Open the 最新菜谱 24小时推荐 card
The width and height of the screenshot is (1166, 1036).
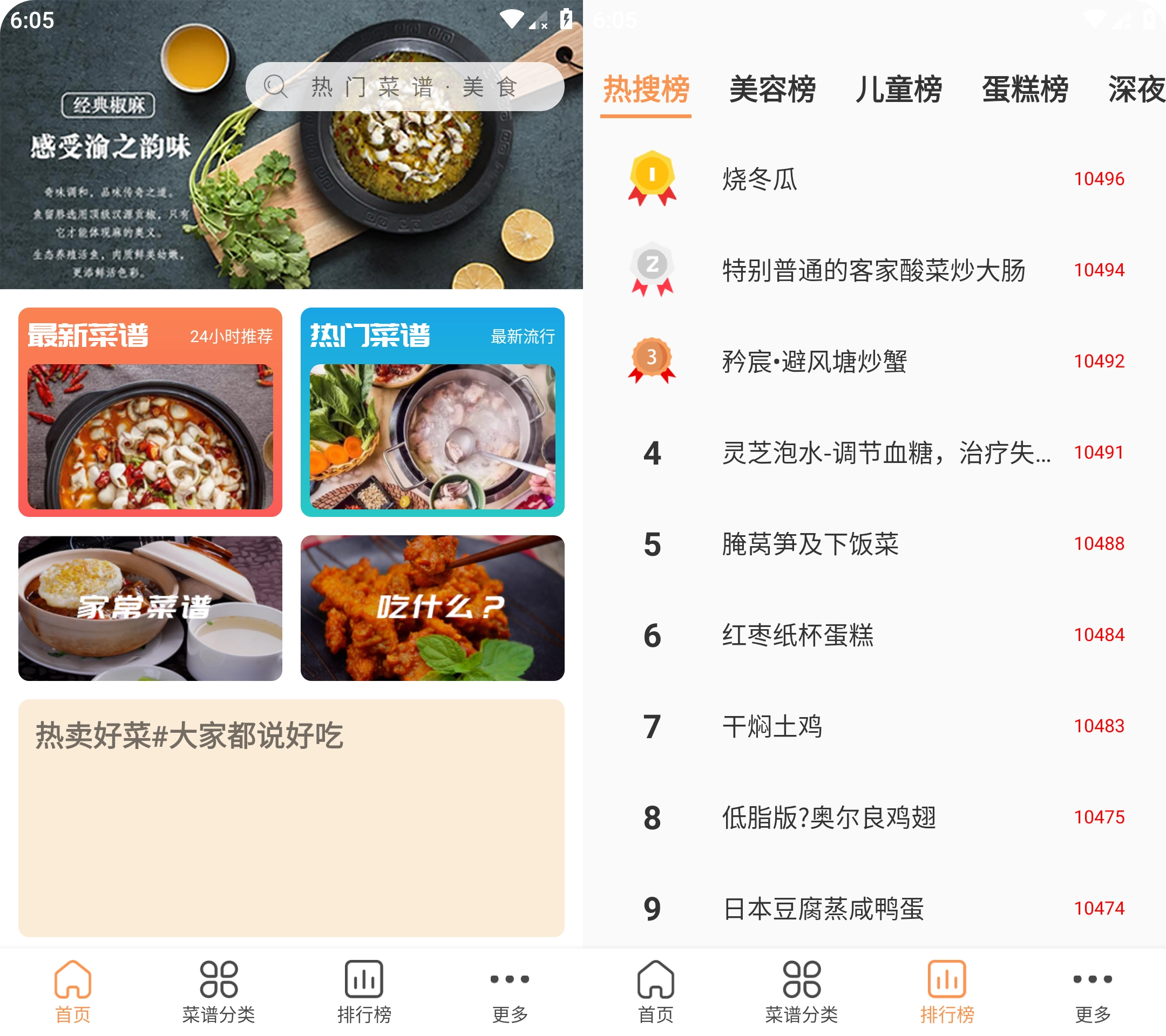click(150, 412)
